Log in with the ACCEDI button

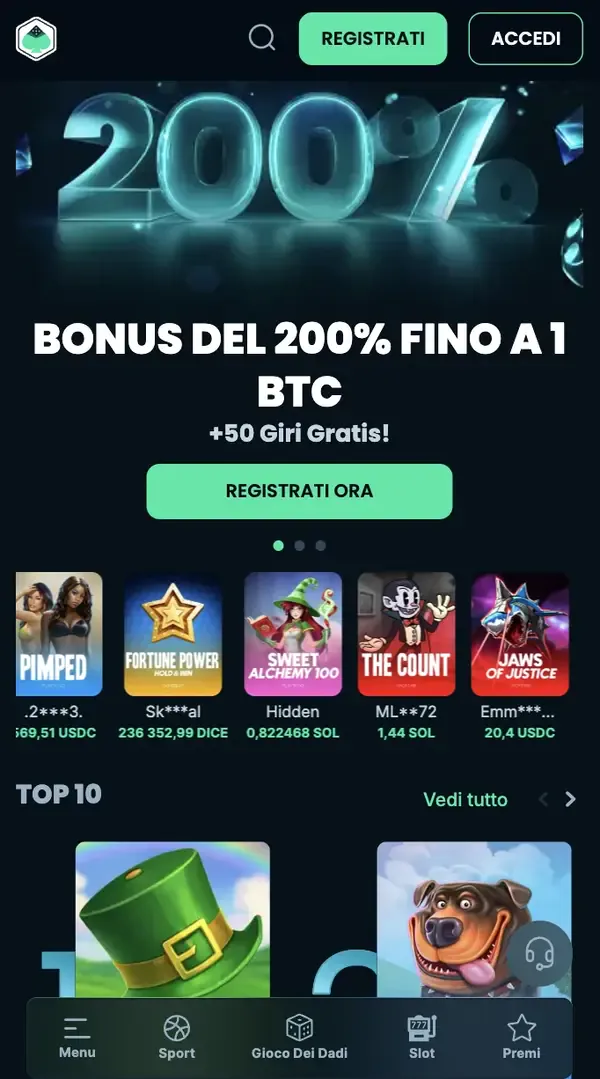[525, 39]
